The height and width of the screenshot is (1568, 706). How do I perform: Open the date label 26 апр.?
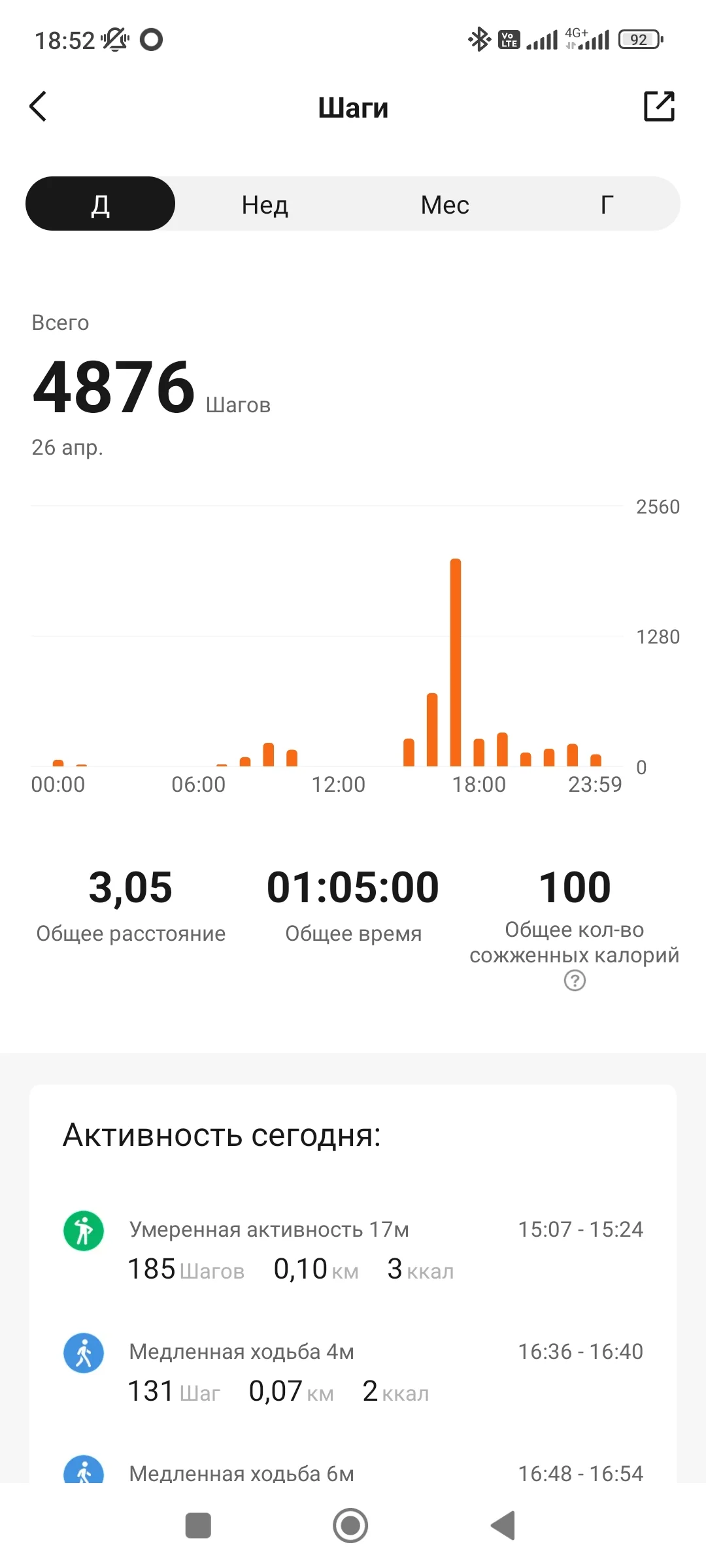pyautogui.click(x=68, y=447)
